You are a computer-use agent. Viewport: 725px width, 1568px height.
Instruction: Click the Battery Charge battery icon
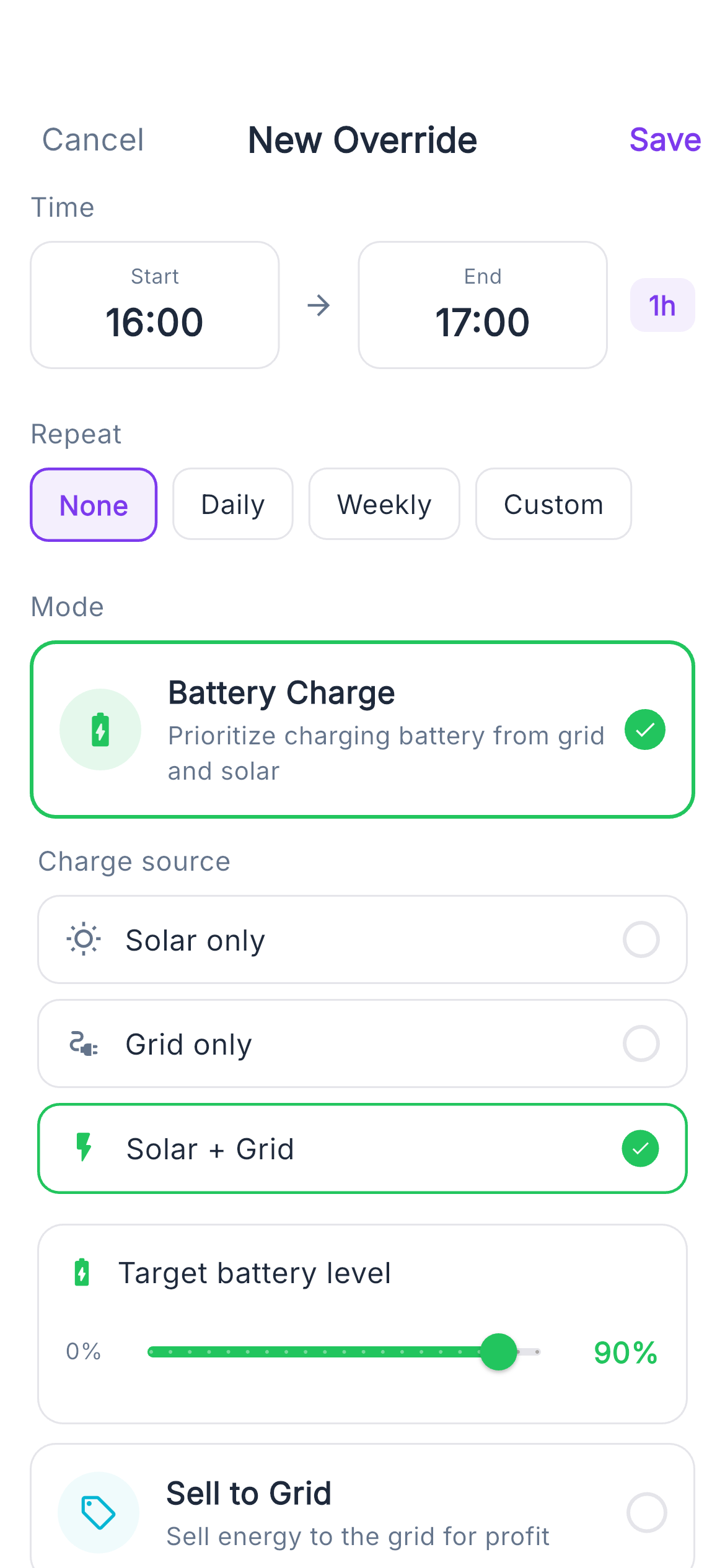point(100,730)
